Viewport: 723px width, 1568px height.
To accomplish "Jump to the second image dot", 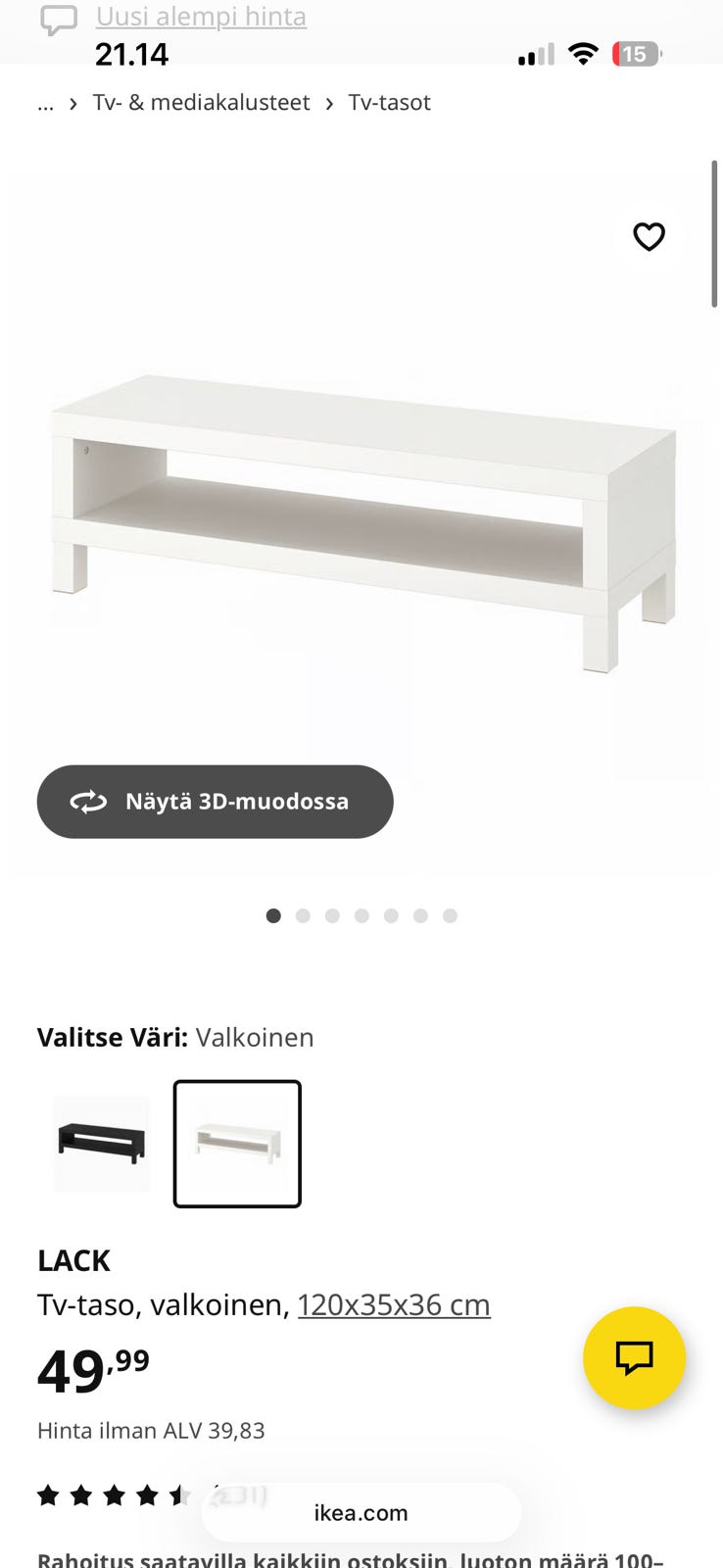I will point(303,915).
